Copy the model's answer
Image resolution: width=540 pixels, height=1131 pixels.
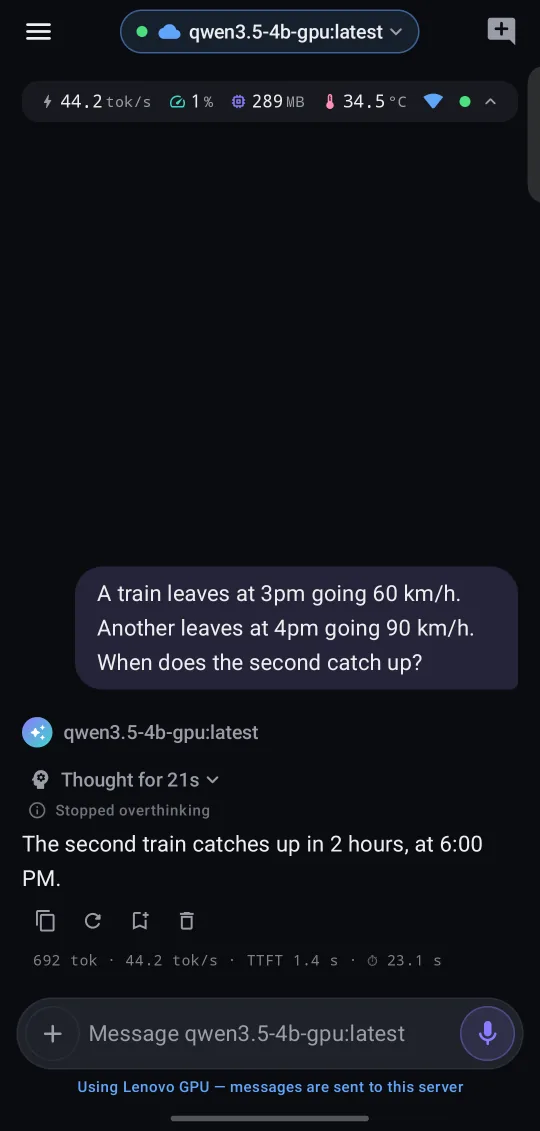[x=45, y=920]
